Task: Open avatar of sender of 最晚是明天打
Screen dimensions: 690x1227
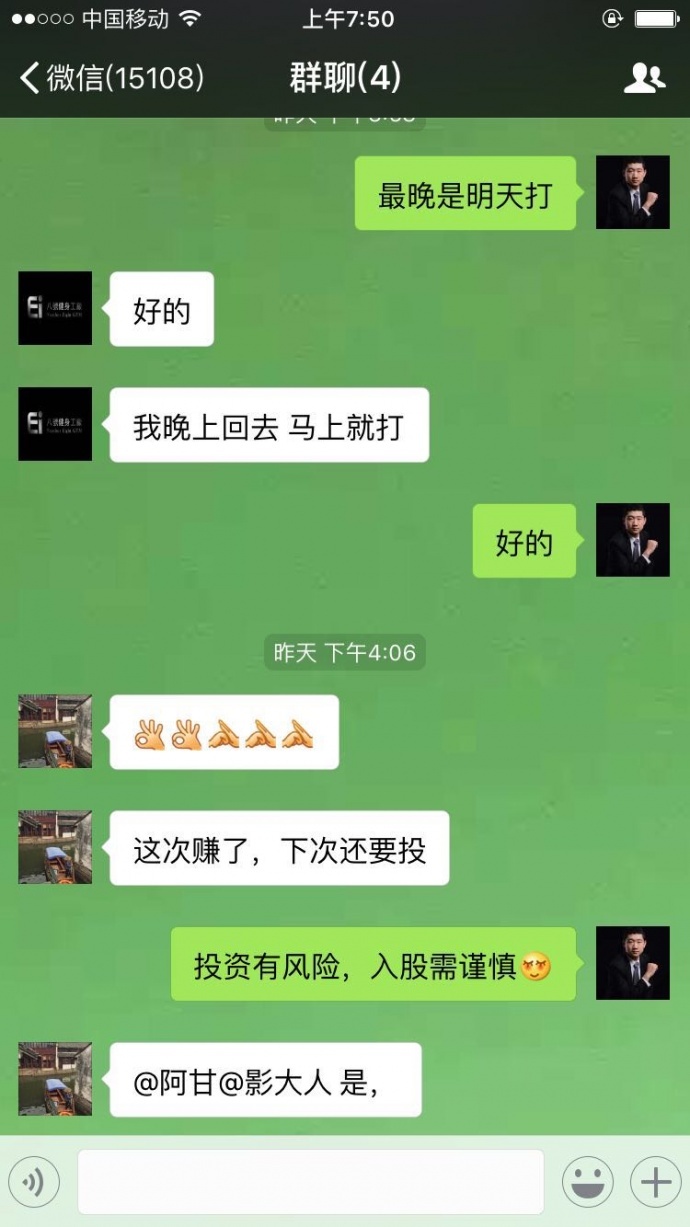Action: pyautogui.click(x=632, y=192)
